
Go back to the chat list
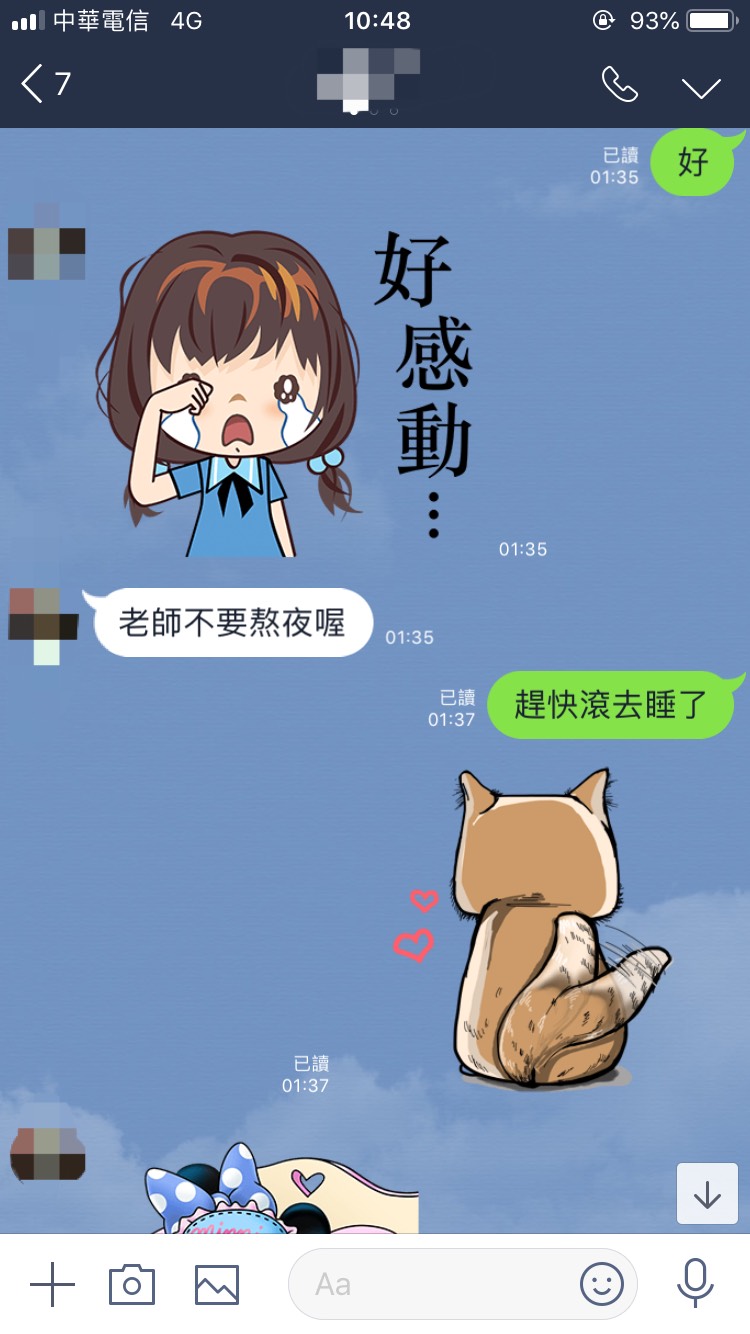pos(45,85)
